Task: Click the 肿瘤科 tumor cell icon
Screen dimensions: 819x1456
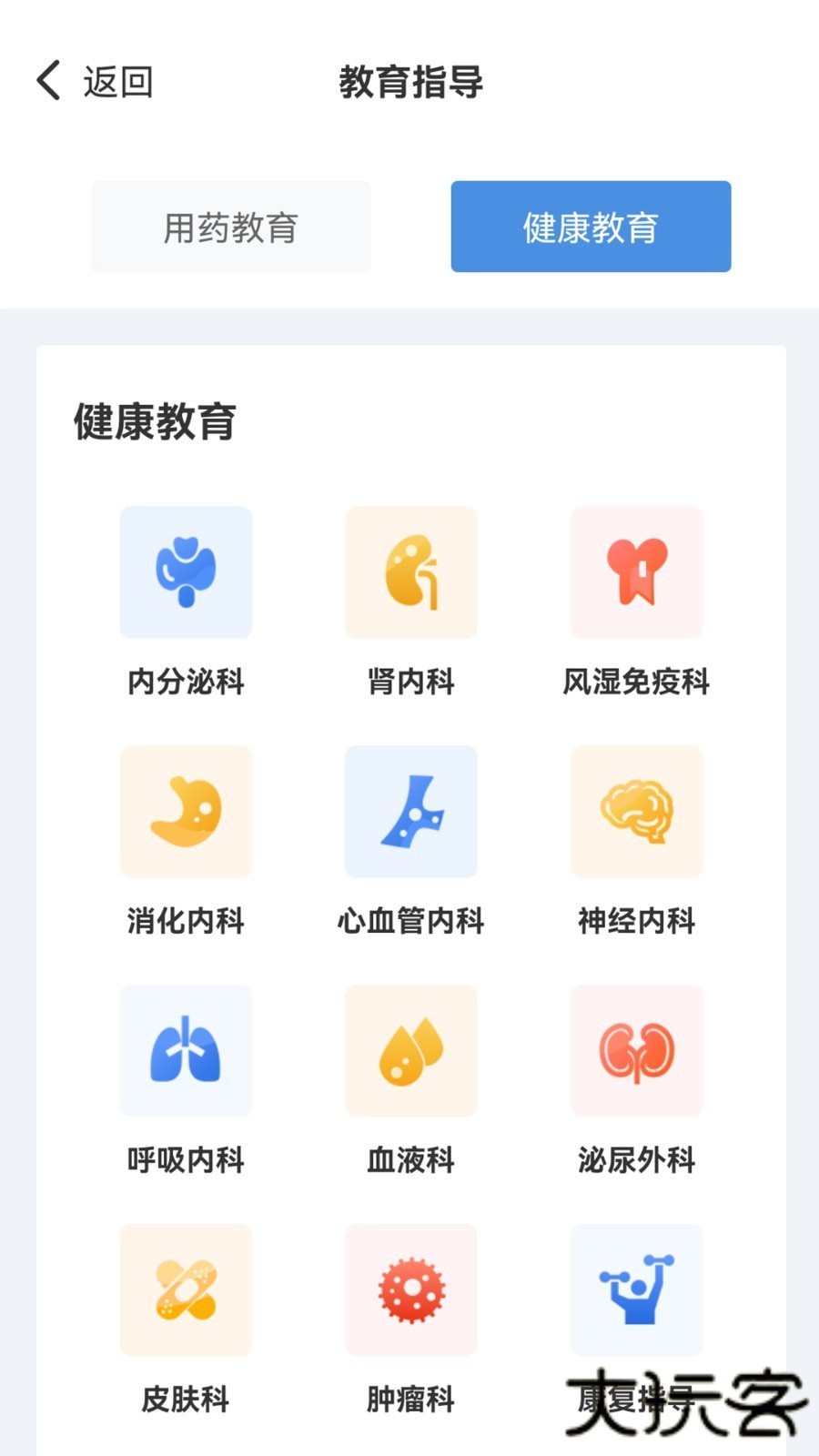Action: pyautogui.click(x=410, y=1289)
